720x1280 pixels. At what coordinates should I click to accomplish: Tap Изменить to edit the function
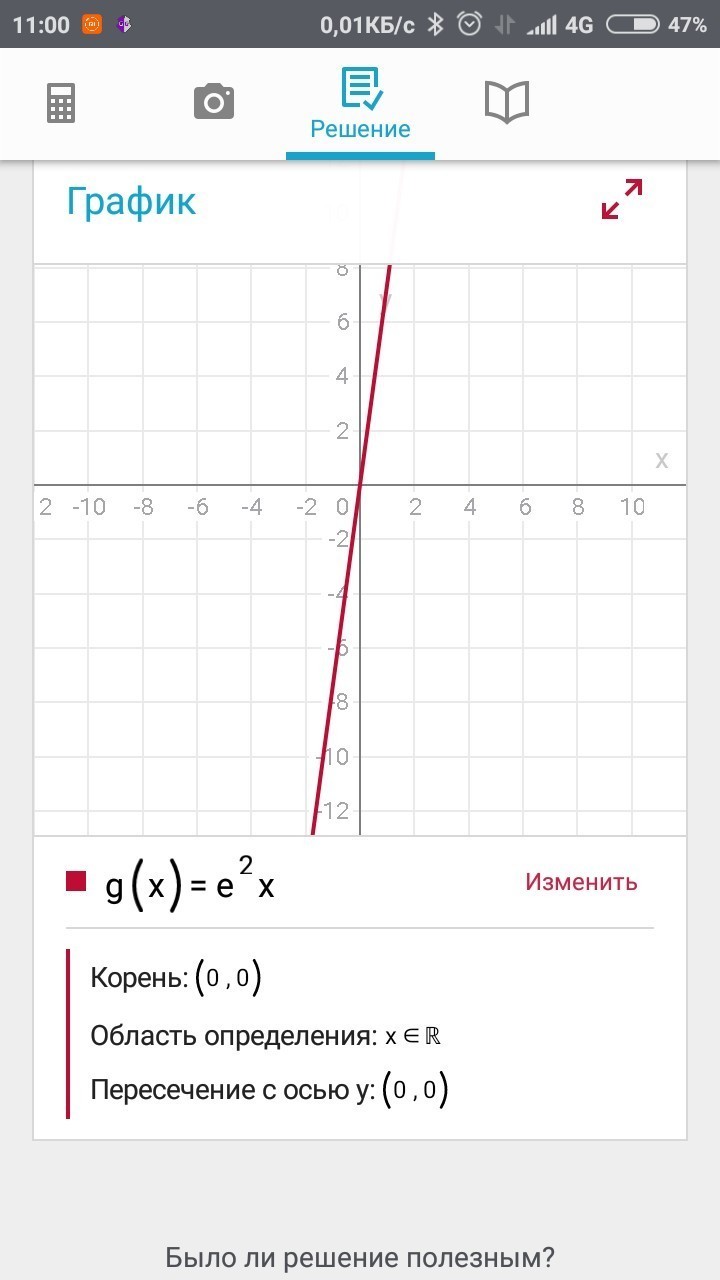point(581,882)
